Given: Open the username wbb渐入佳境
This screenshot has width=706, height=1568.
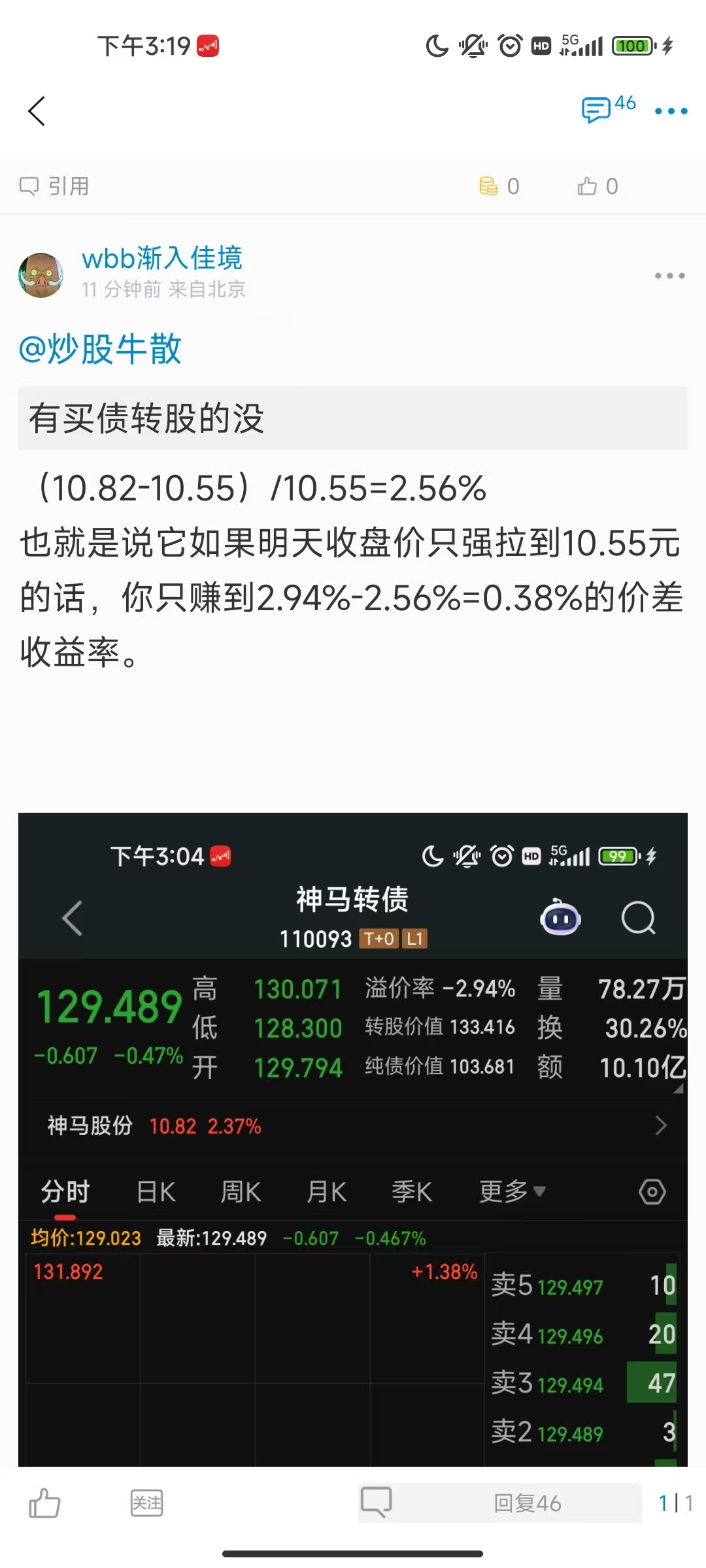Looking at the screenshot, I should [x=161, y=259].
